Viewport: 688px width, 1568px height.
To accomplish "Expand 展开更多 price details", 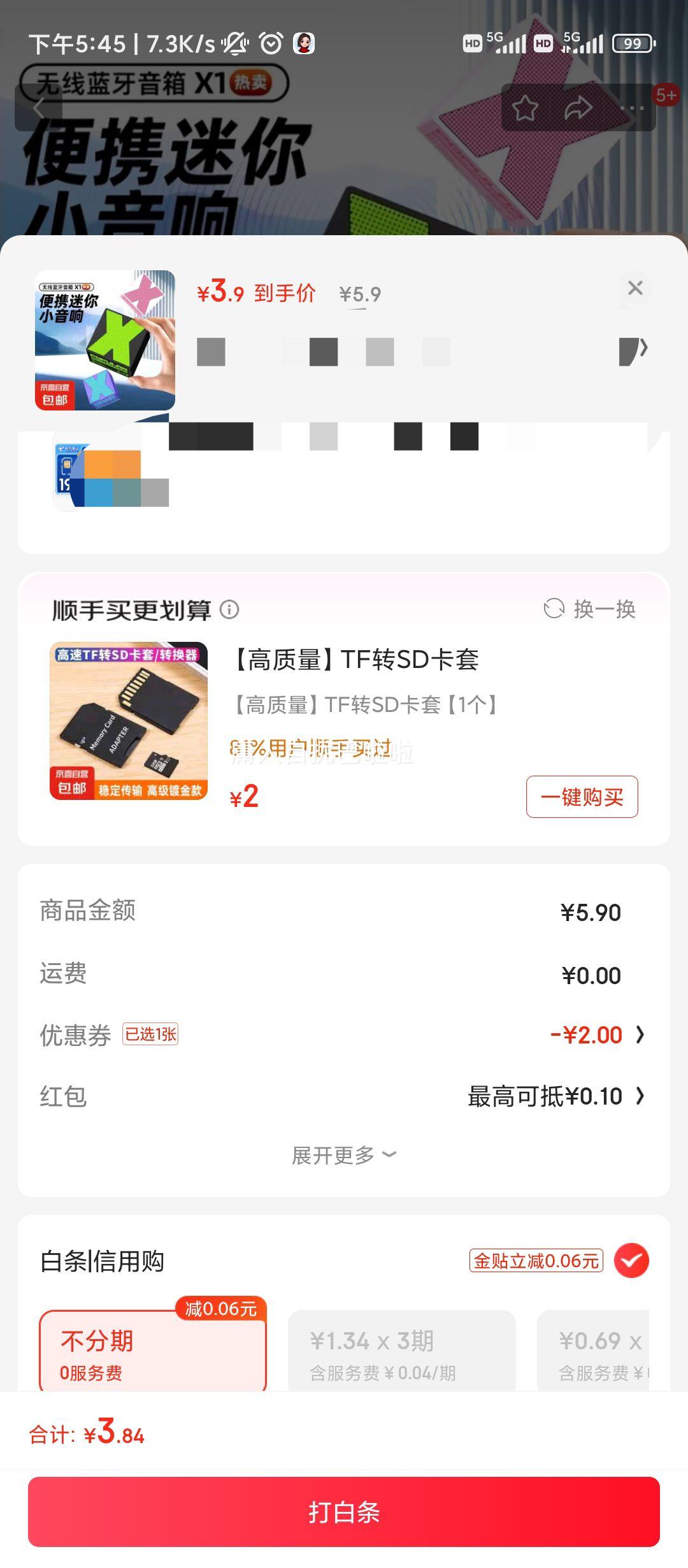I will tap(344, 1155).
